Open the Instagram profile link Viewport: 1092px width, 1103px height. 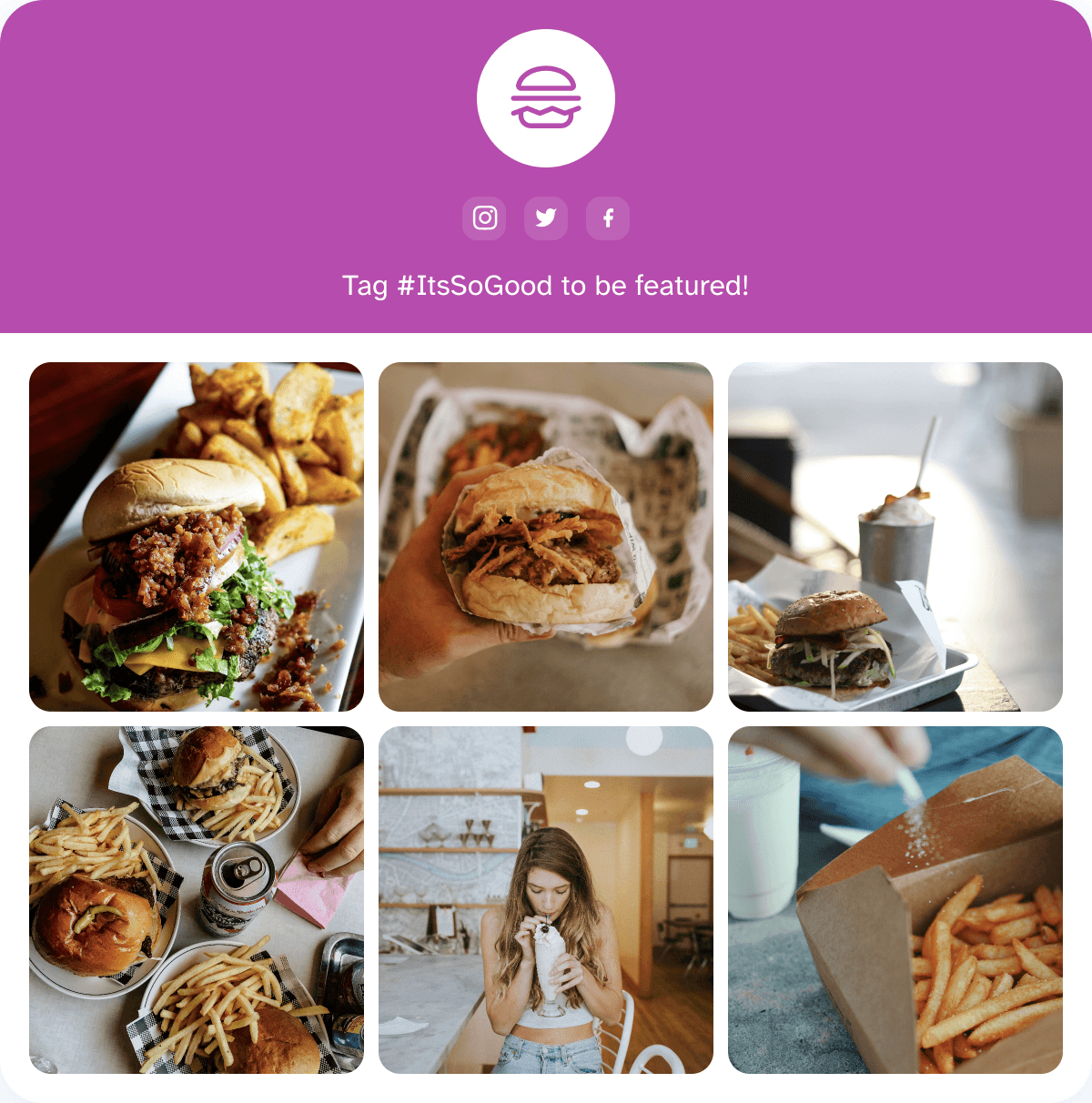[x=484, y=218]
